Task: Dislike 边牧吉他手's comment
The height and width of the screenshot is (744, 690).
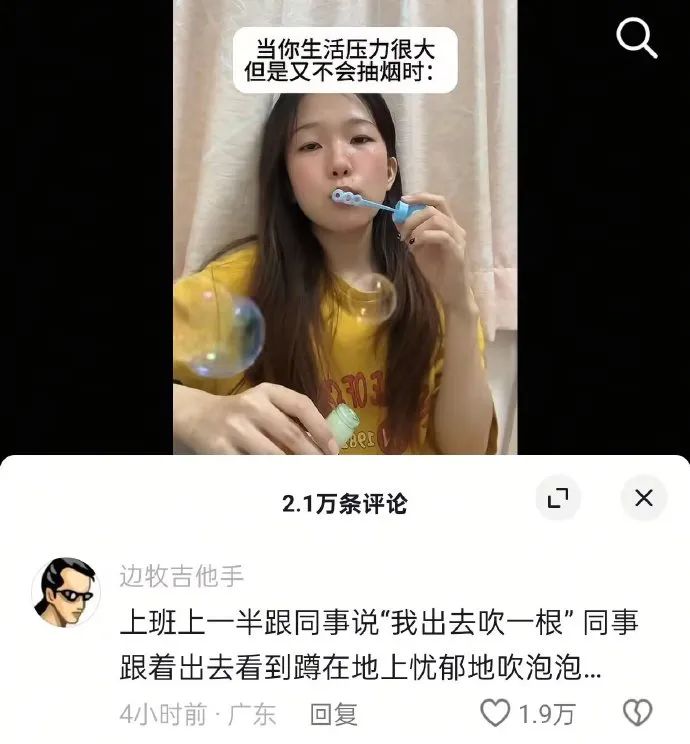Action: [x=637, y=713]
